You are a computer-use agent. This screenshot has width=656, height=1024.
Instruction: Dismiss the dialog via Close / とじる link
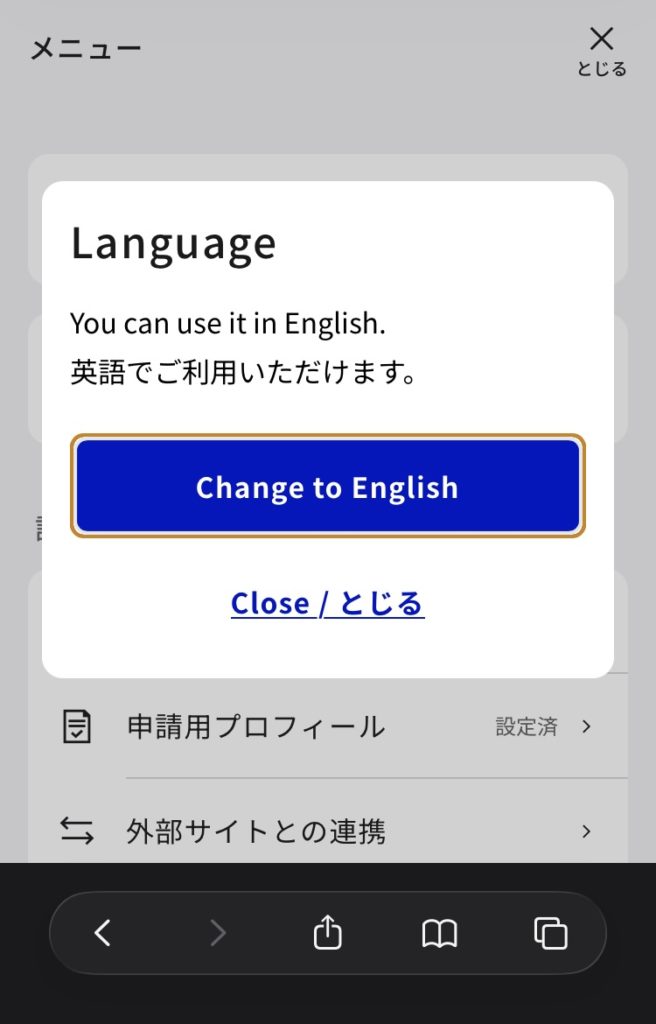327,604
